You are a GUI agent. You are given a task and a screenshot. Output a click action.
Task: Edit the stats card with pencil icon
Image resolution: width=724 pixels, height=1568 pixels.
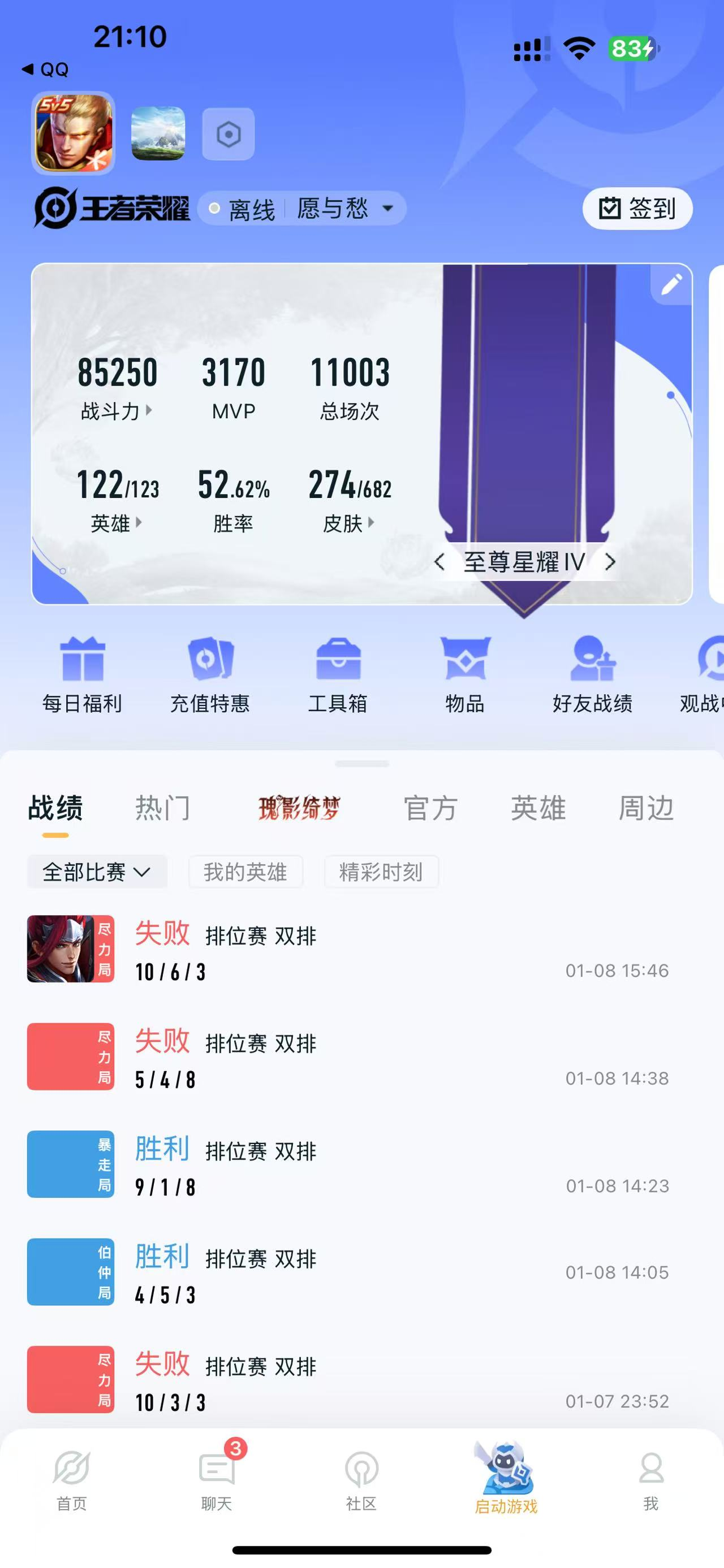click(x=671, y=284)
